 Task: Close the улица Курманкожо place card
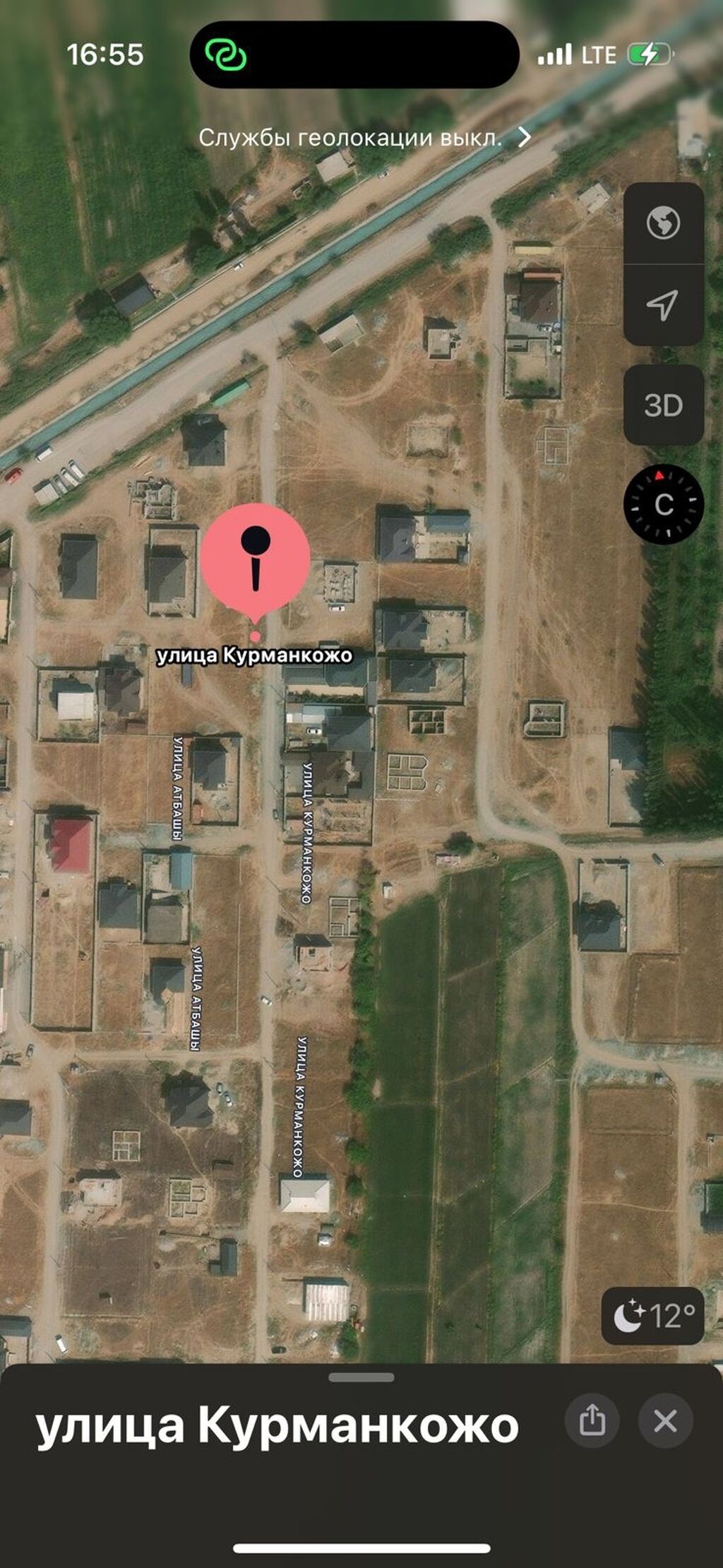tap(665, 1420)
